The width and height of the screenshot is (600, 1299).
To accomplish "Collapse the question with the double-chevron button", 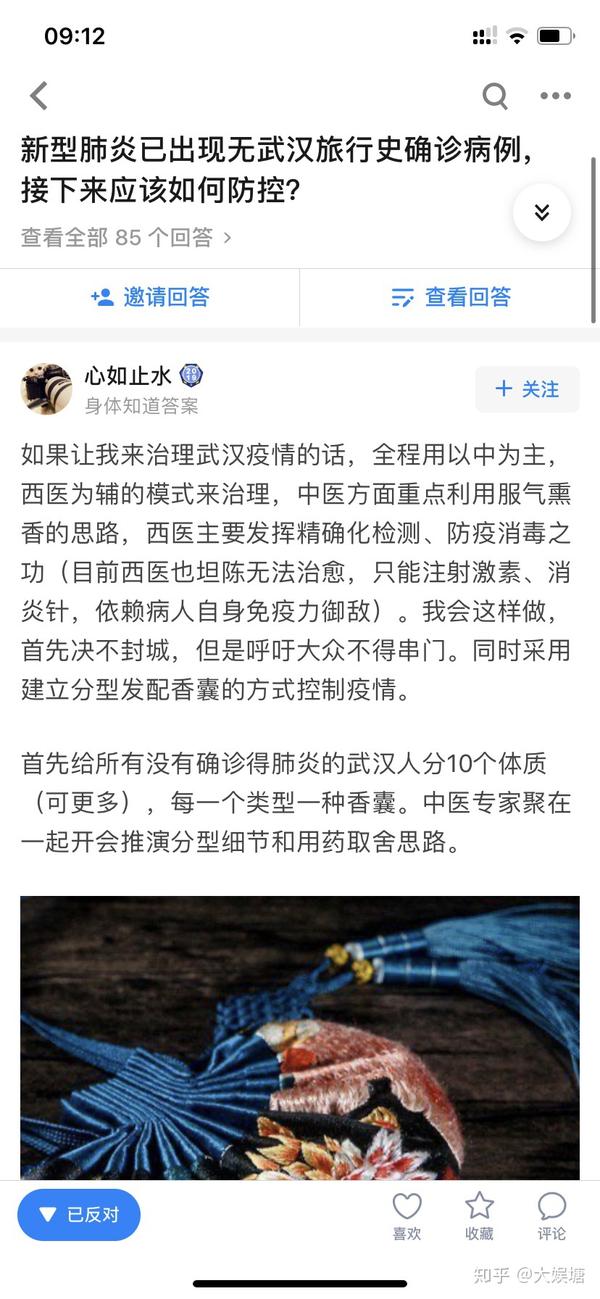I will 542,212.
